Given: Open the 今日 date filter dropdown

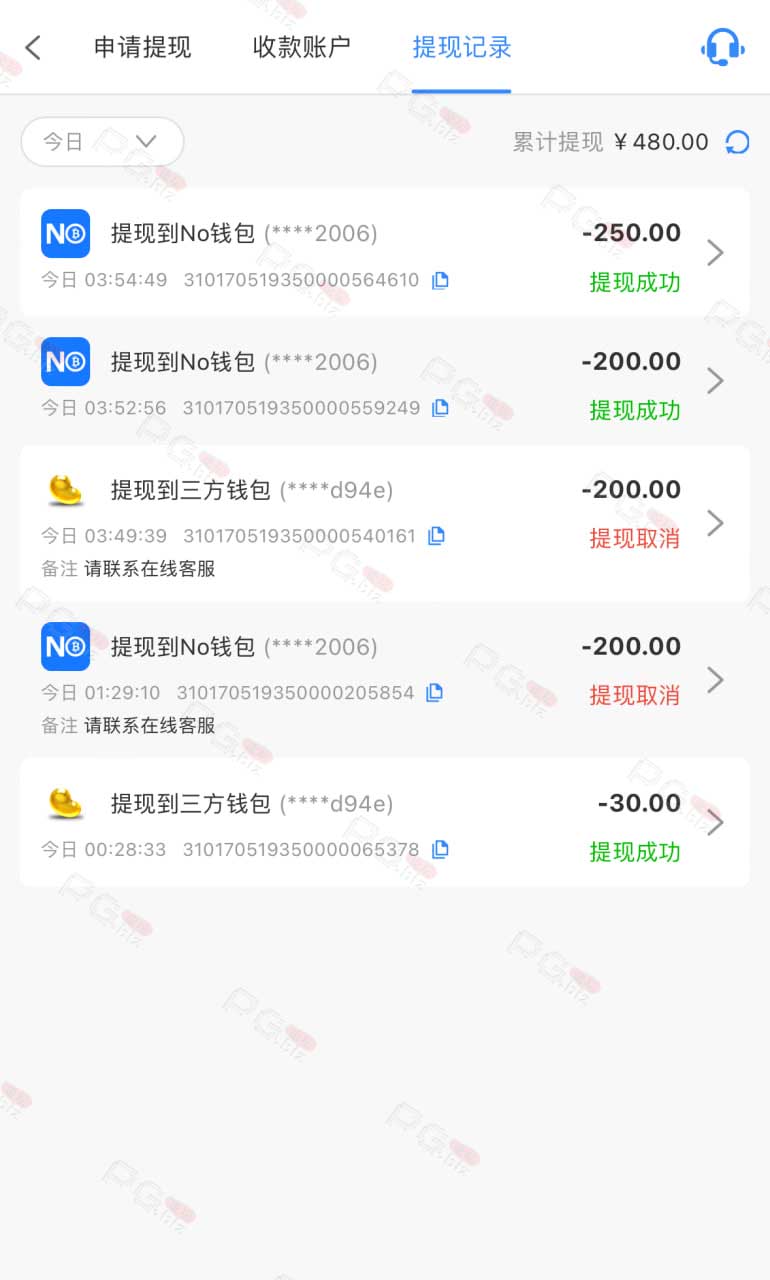Looking at the screenshot, I should [102, 142].
